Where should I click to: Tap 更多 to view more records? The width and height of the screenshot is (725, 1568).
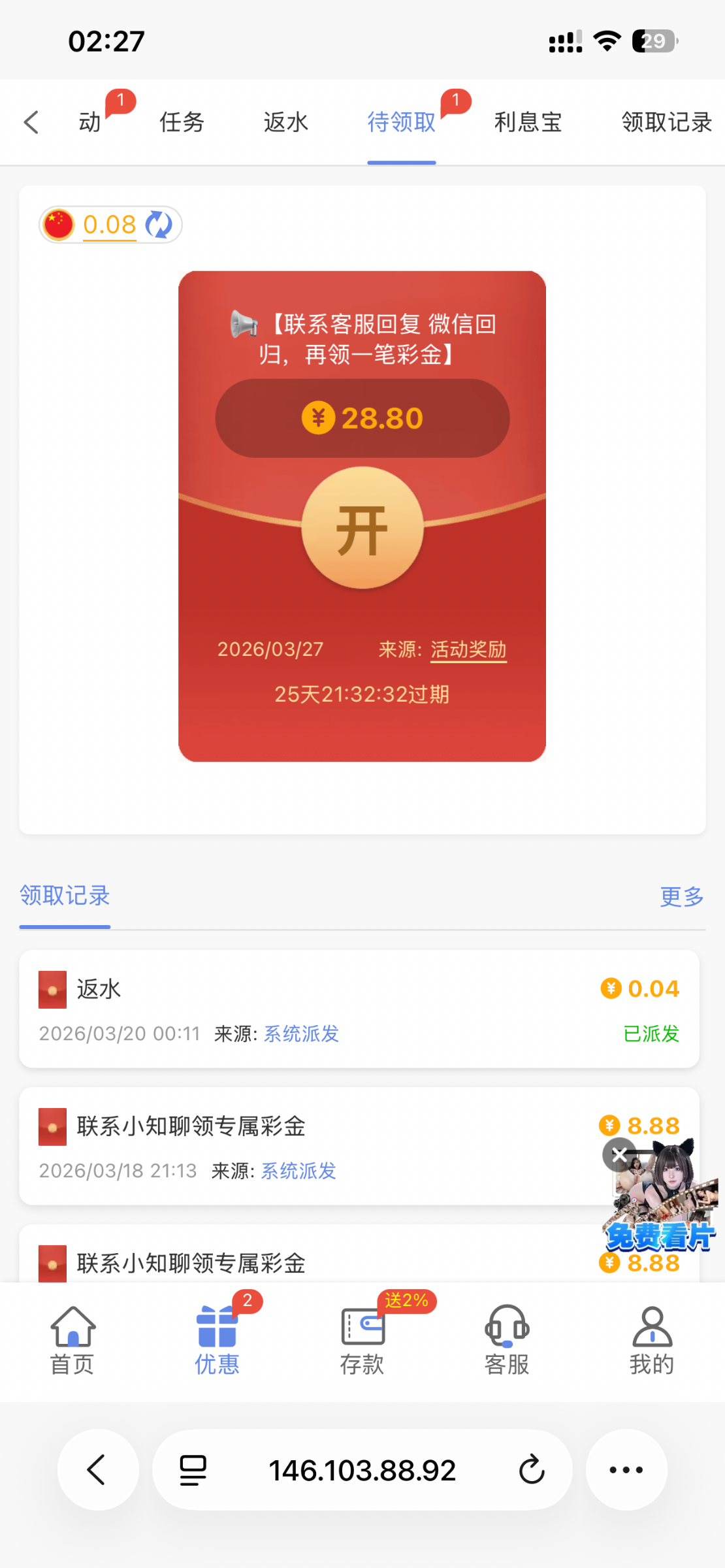click(681, 896)
